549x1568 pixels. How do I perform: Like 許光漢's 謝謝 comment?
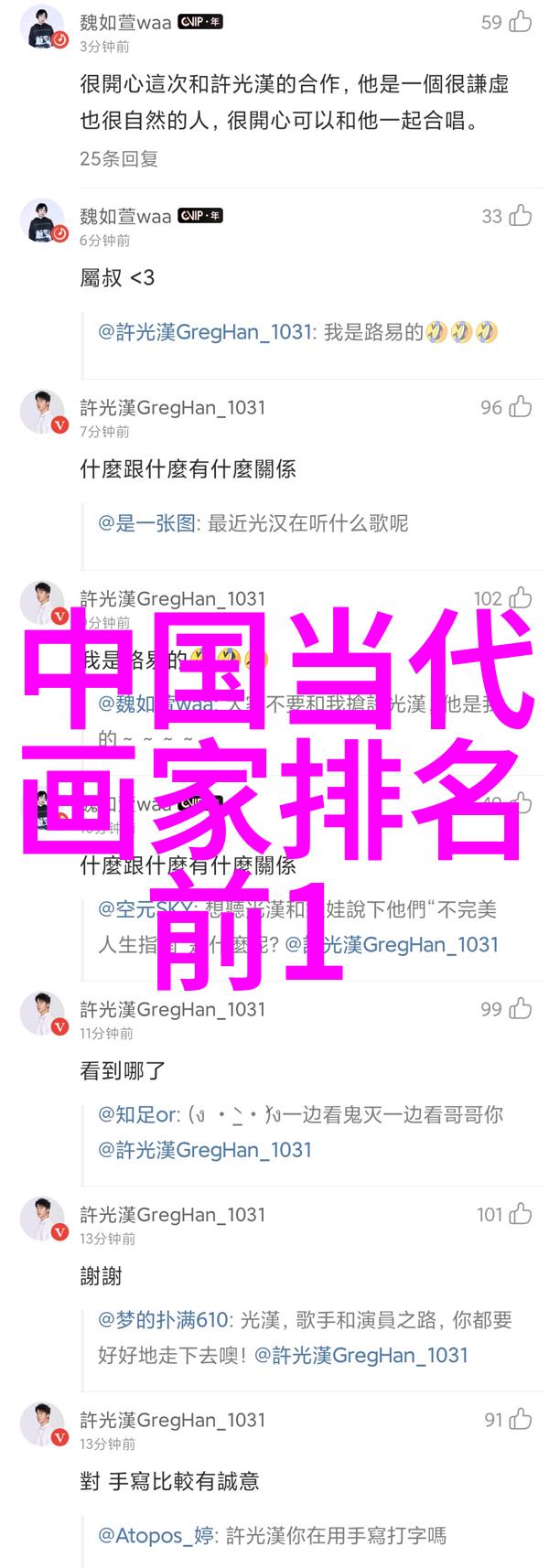click(521, 1215)
